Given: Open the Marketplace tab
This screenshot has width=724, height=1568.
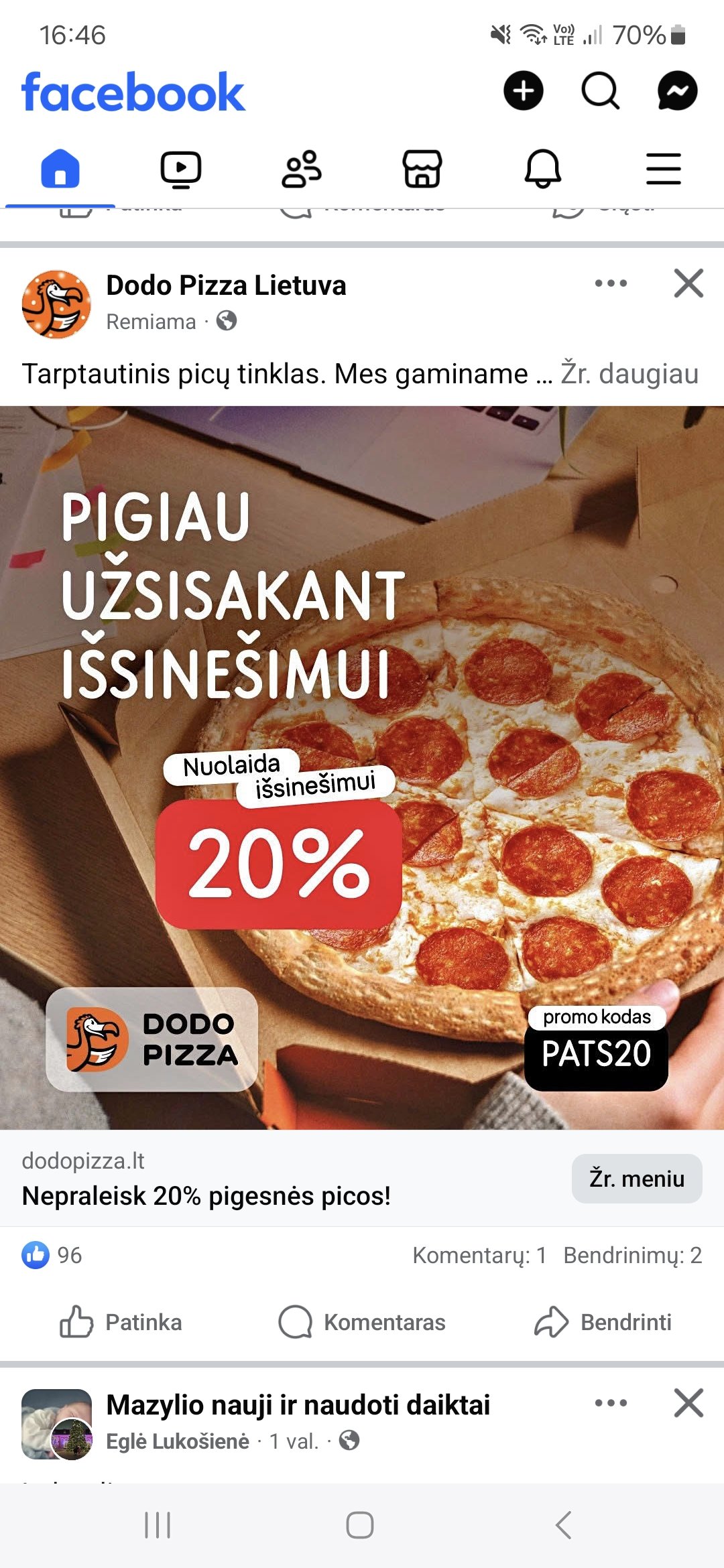Looking at the screenshot, I should pyautogui.click(x=422, y=169).
